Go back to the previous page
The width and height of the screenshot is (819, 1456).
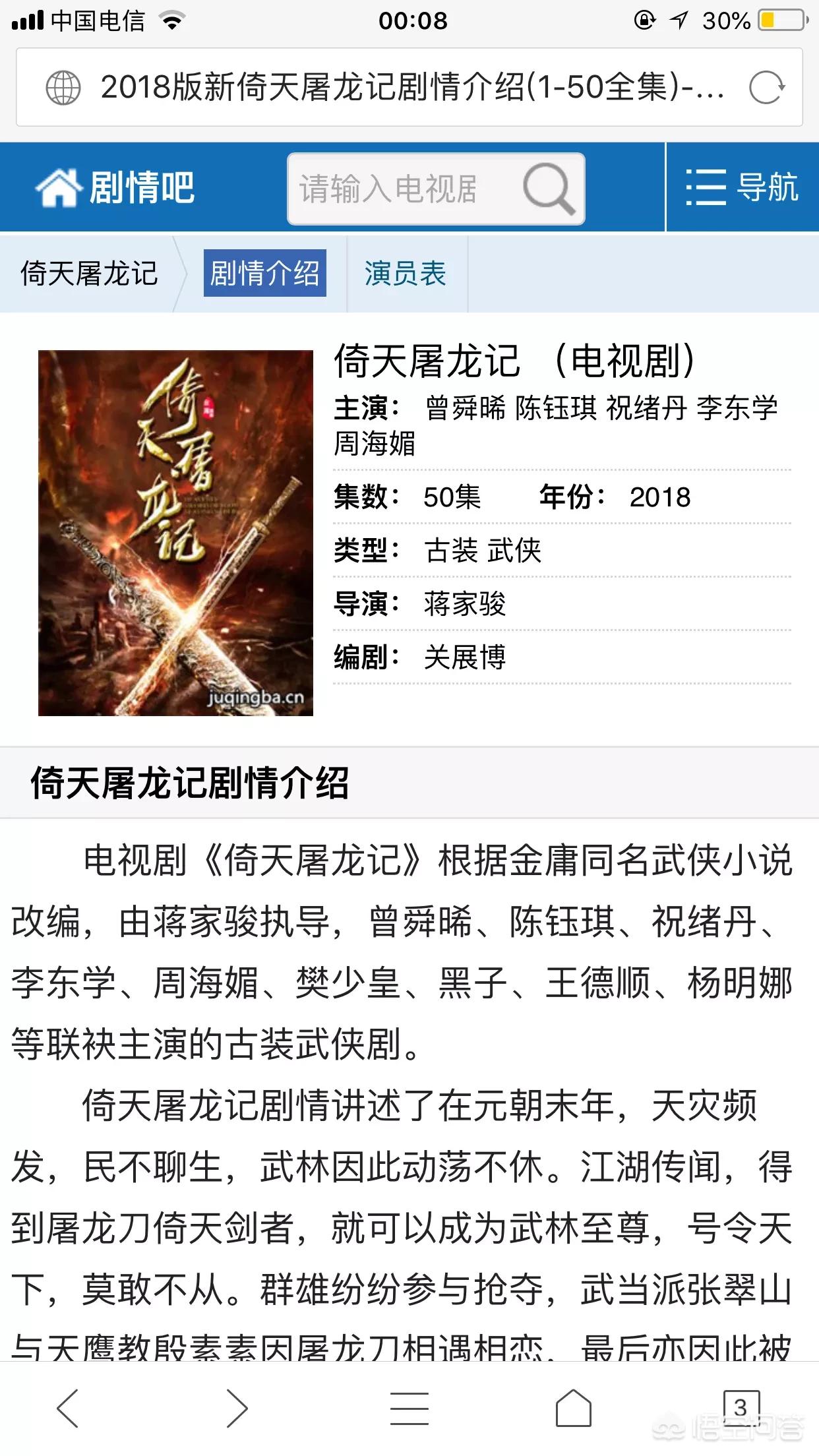(69, 1408)
